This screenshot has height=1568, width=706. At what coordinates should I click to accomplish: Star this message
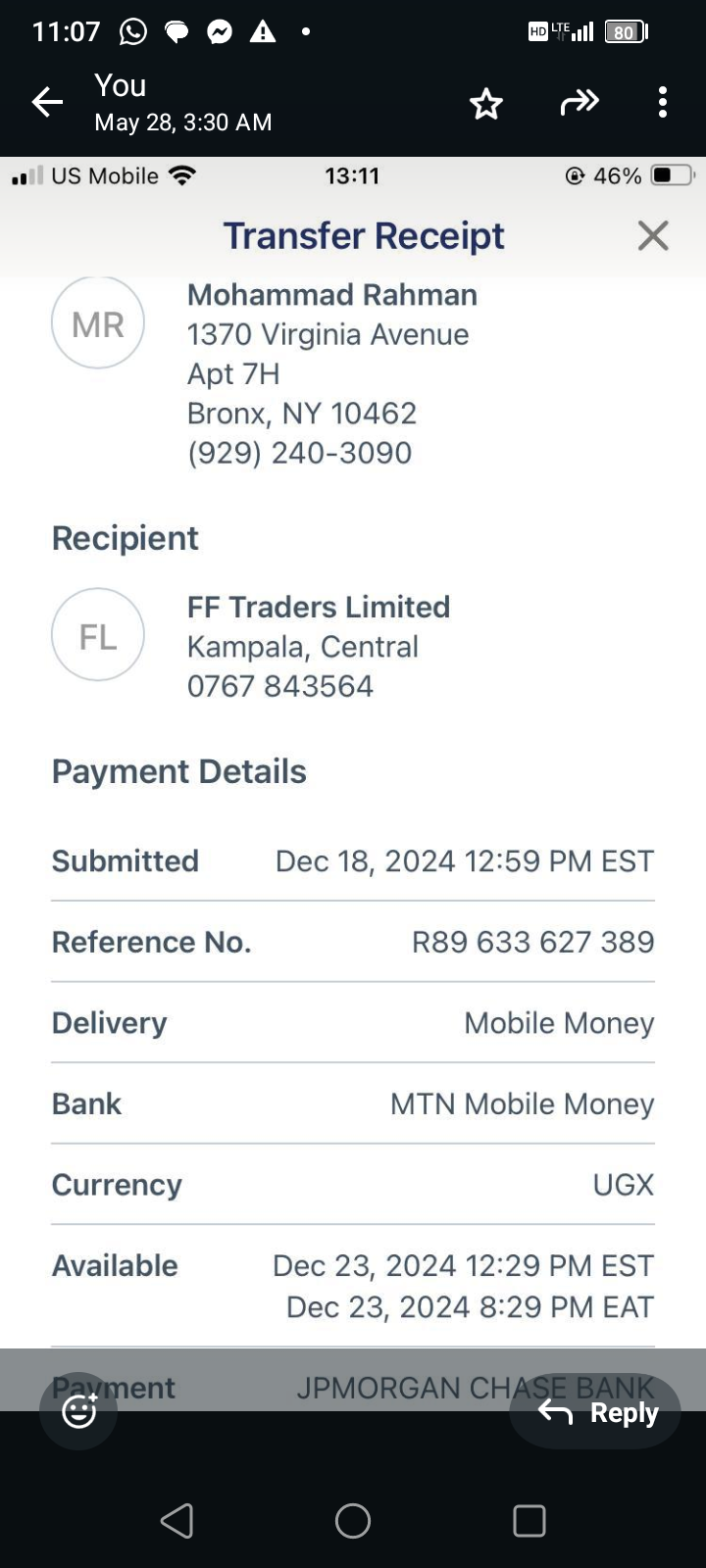pyautogui.click(x=485, y=103)
